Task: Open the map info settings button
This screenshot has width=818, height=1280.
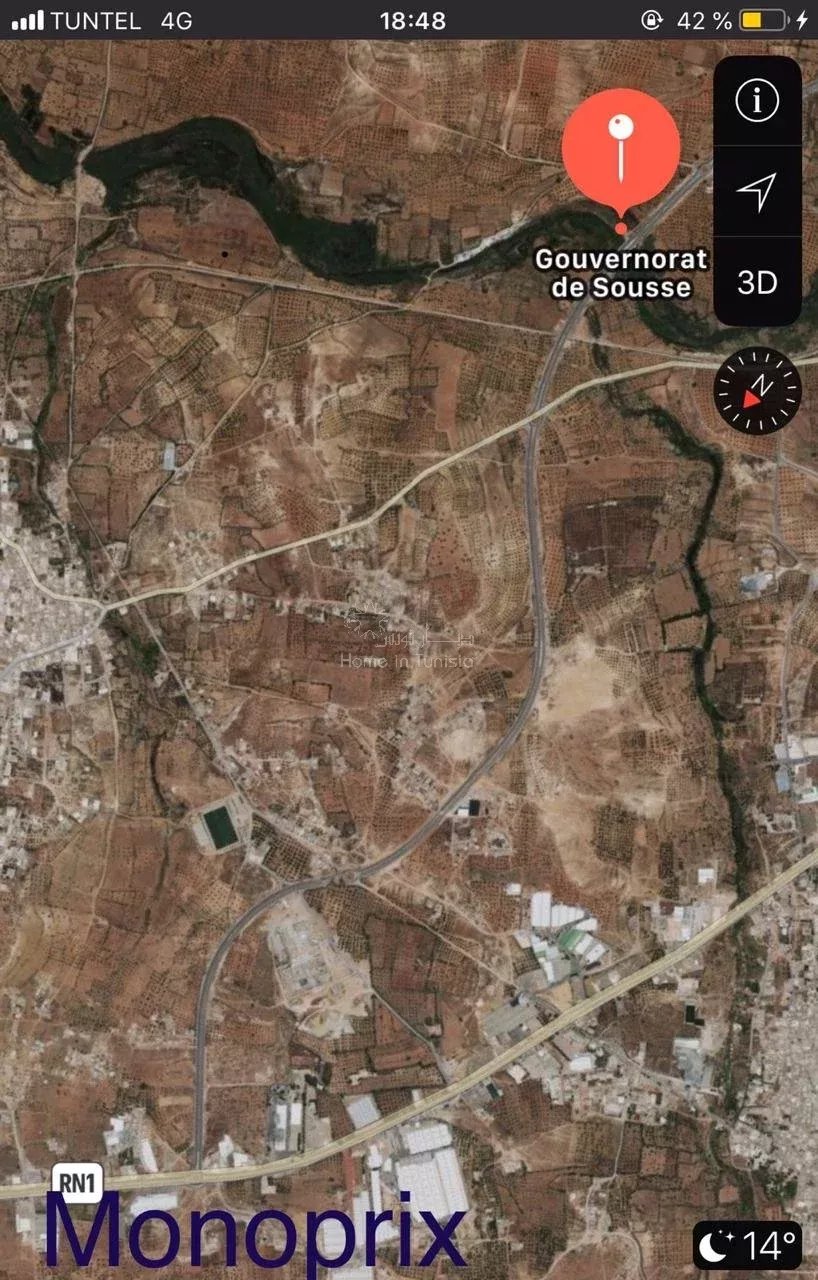Action: (757, 100)
